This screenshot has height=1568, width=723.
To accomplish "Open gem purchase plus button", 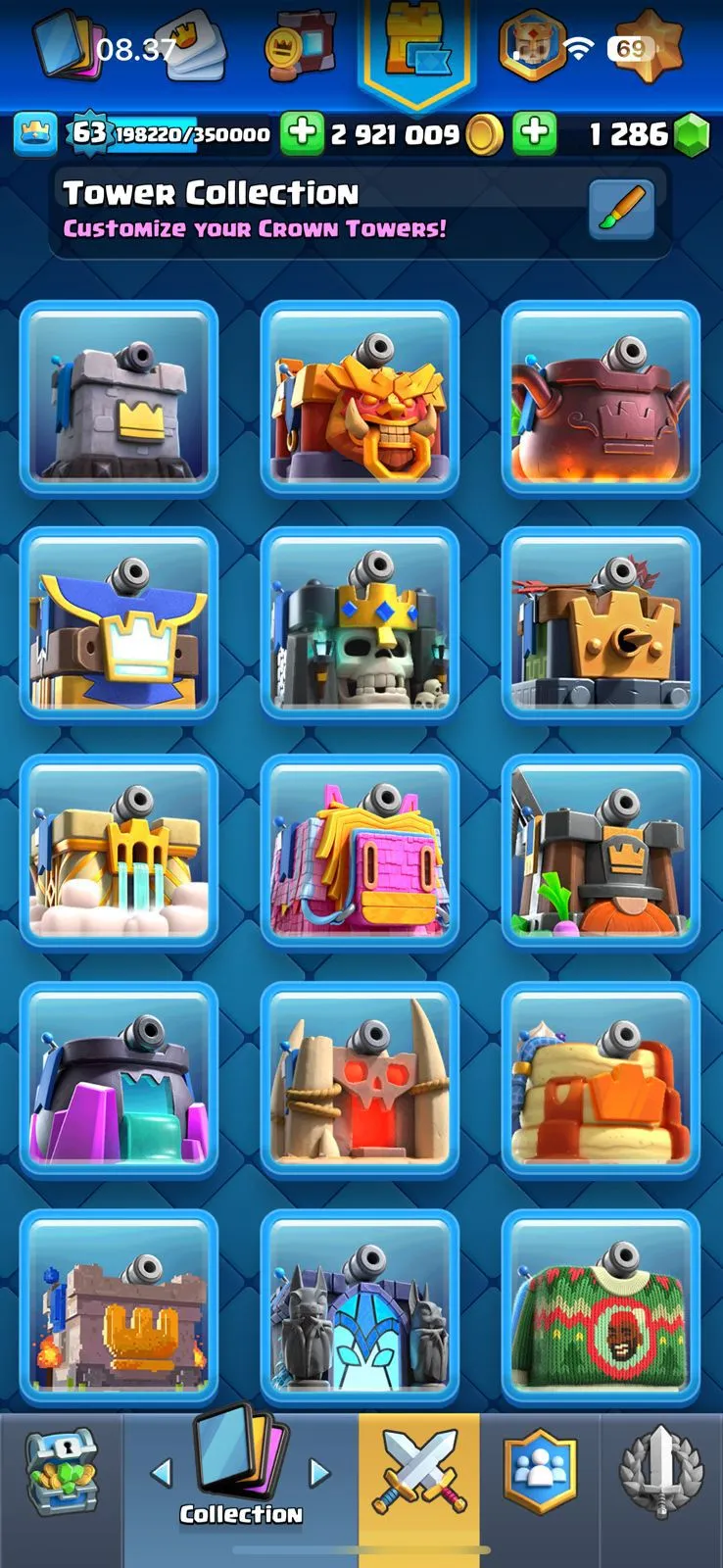I will [x=535, y=133].
